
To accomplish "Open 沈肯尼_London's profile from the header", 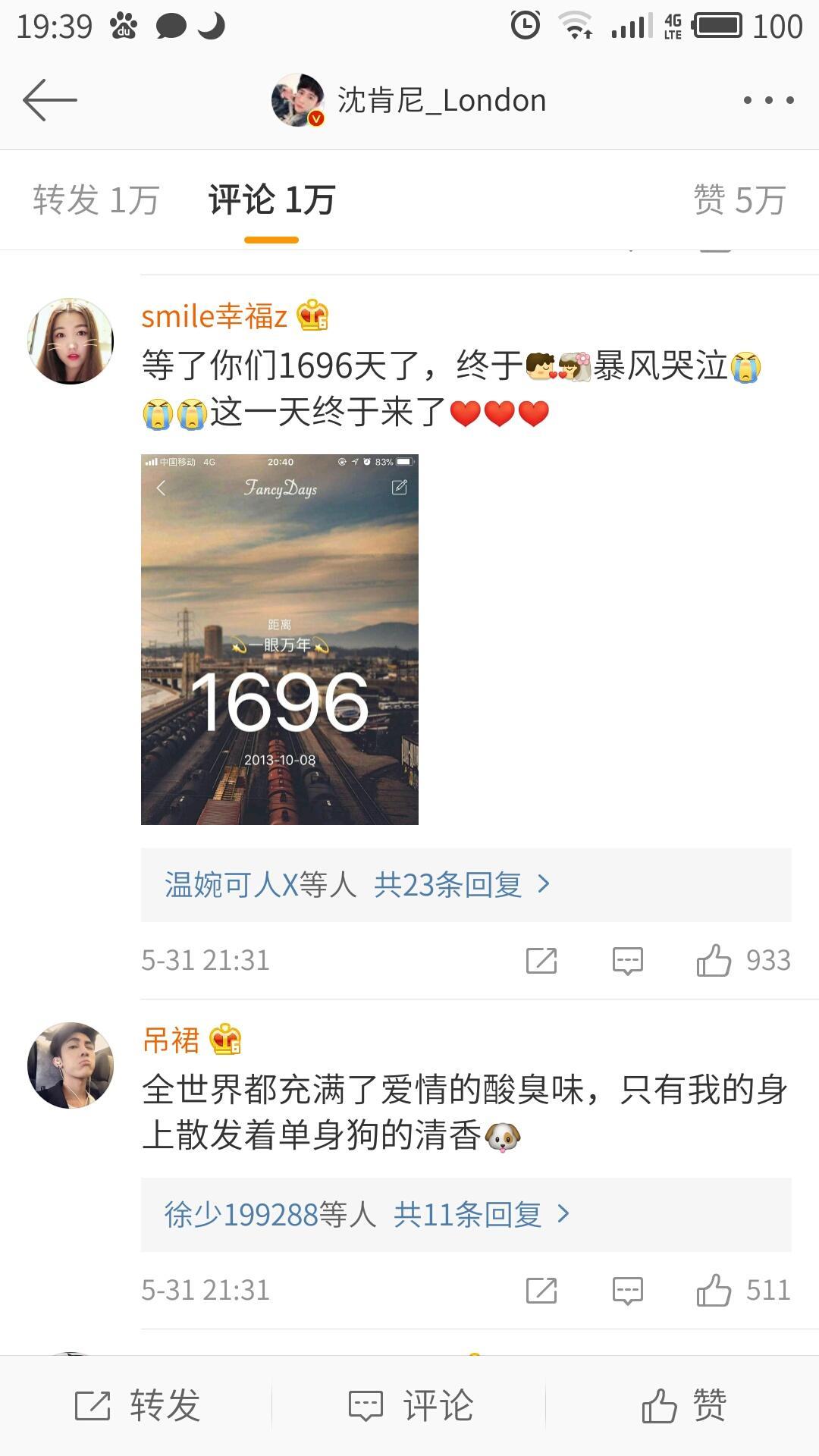I will 409,100.
